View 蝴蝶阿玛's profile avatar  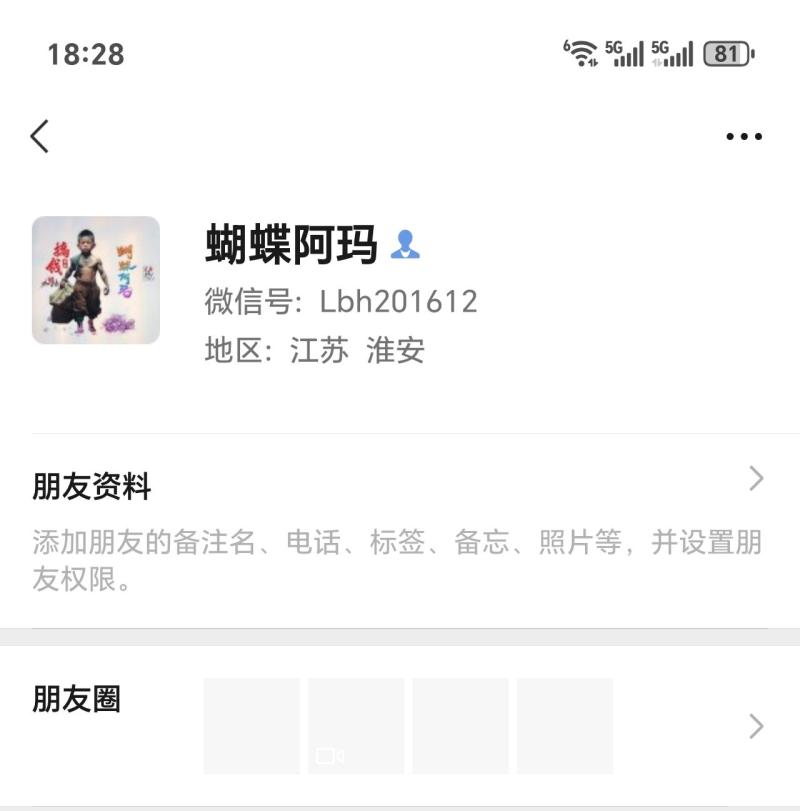[96, 280]
